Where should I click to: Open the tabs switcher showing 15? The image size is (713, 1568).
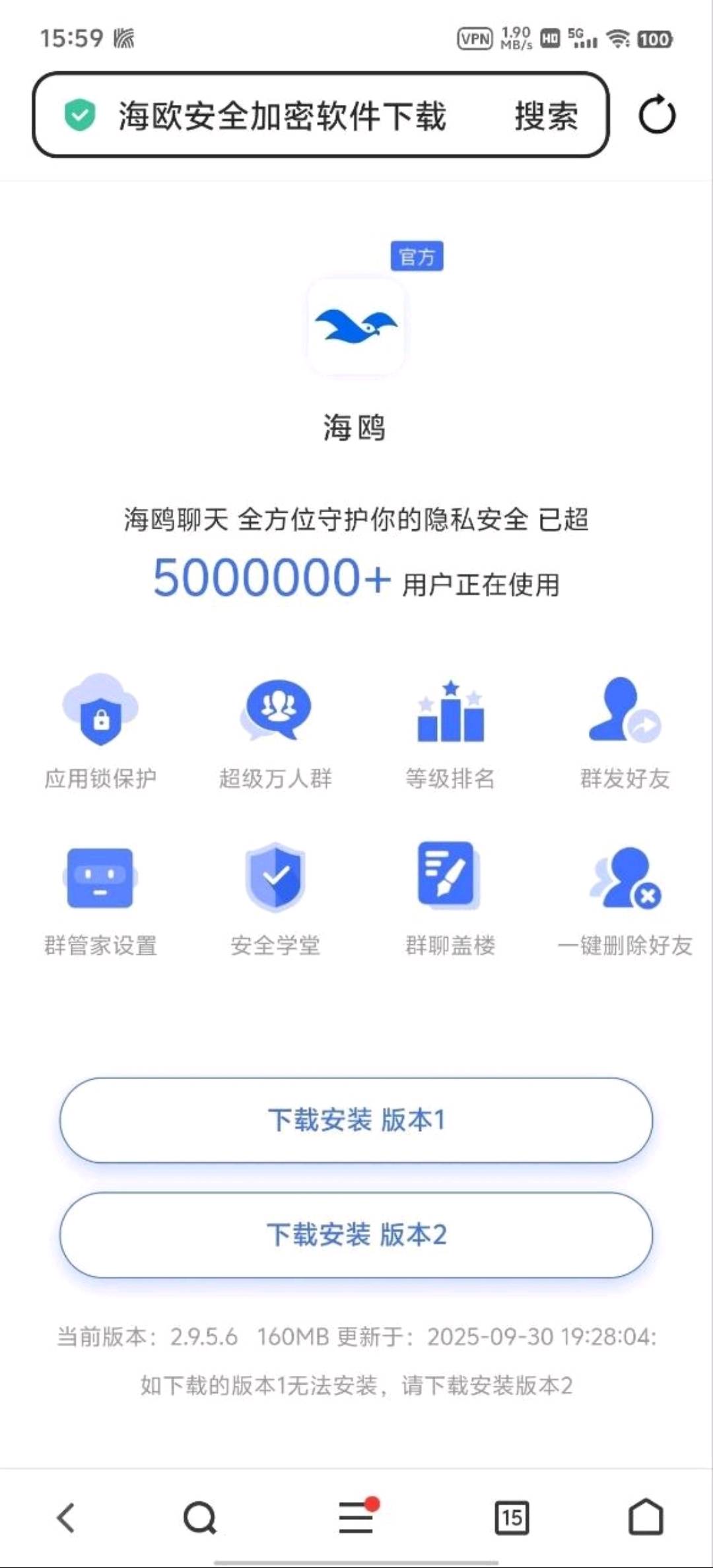[x=512, y=1517]
